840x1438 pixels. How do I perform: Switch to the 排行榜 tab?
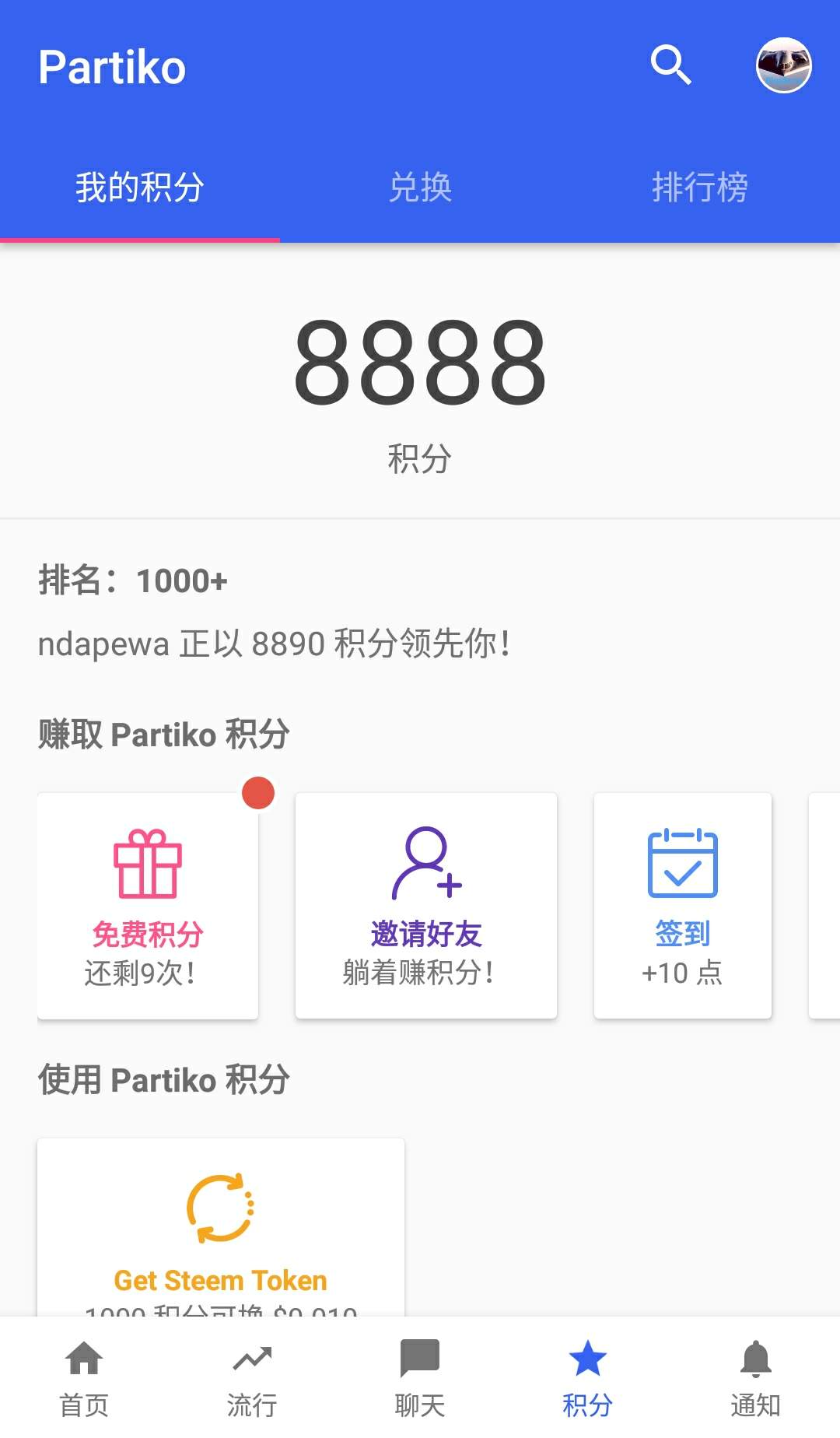[699, 188]
